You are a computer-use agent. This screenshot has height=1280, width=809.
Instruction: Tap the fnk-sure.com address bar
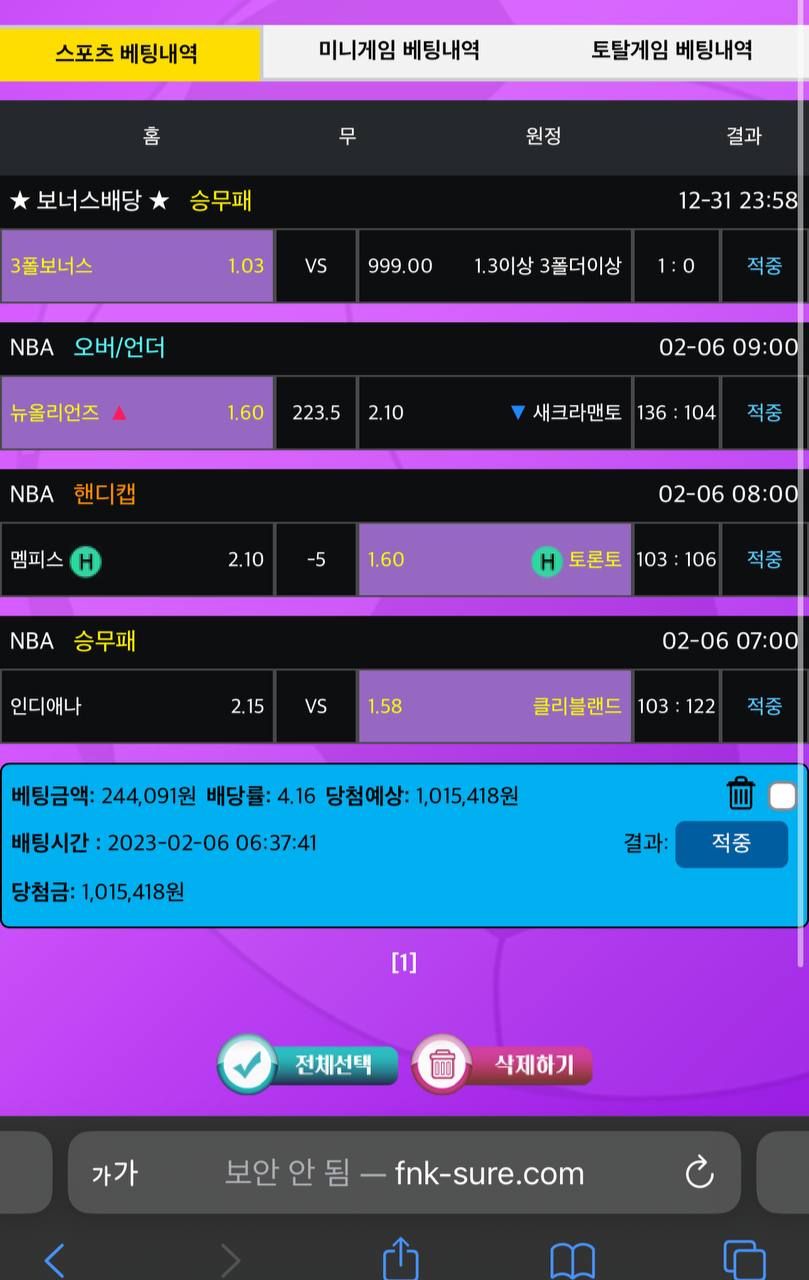tap(404, 1173)
